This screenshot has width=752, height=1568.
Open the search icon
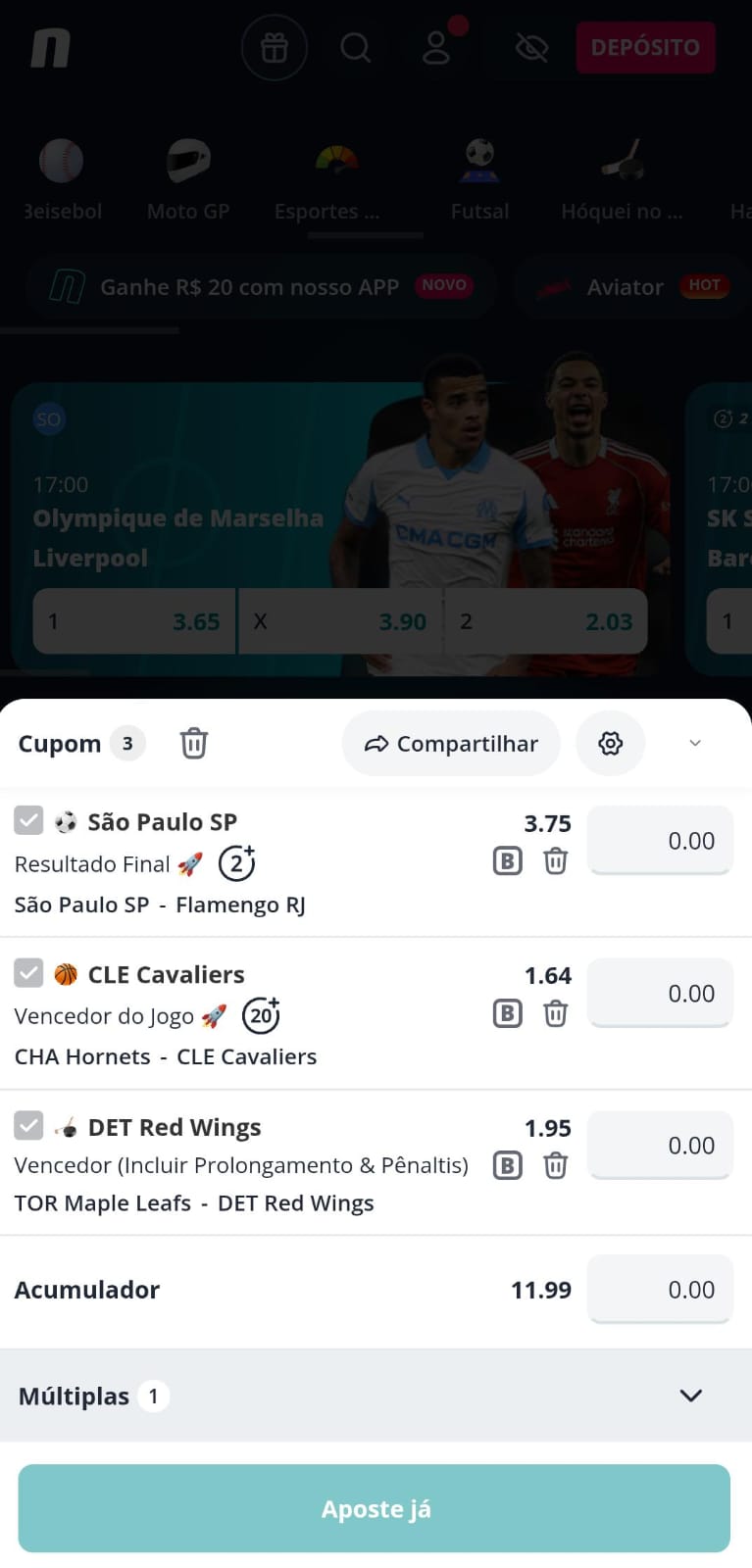[x=355, y=46]
